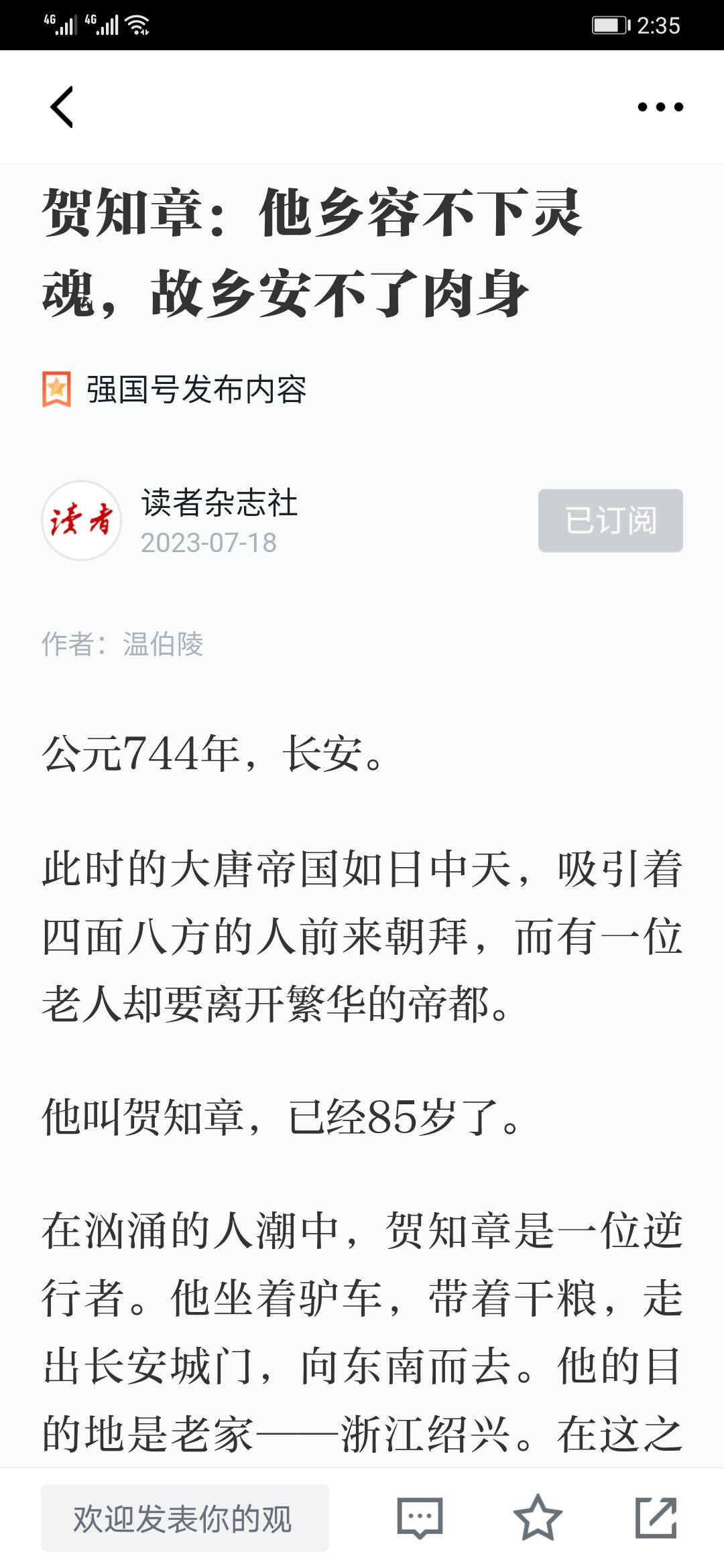This screenshot has height=1568, width=724.
Task: Go back using the top-left arrow
Action: (62, 107)
